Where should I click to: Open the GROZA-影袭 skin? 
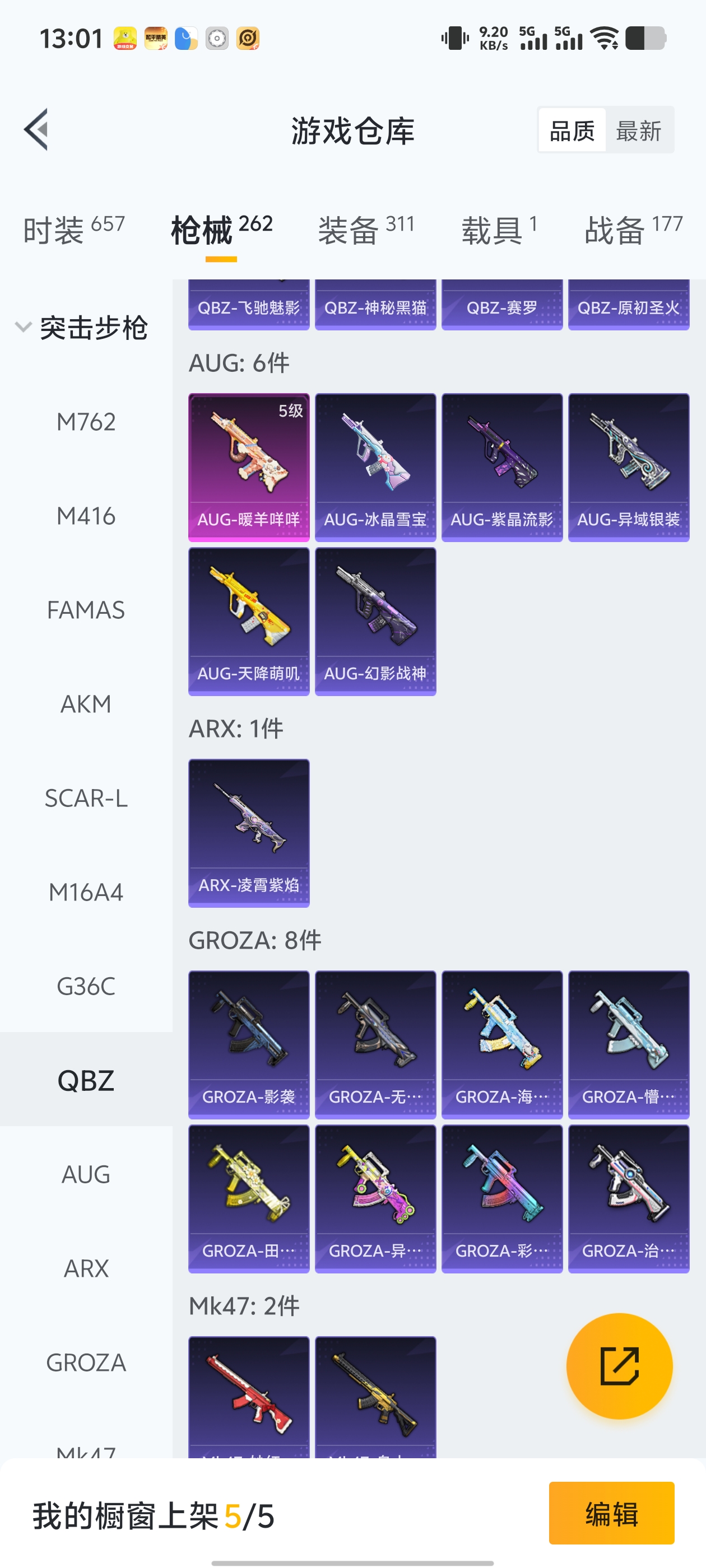[249, 1044]
